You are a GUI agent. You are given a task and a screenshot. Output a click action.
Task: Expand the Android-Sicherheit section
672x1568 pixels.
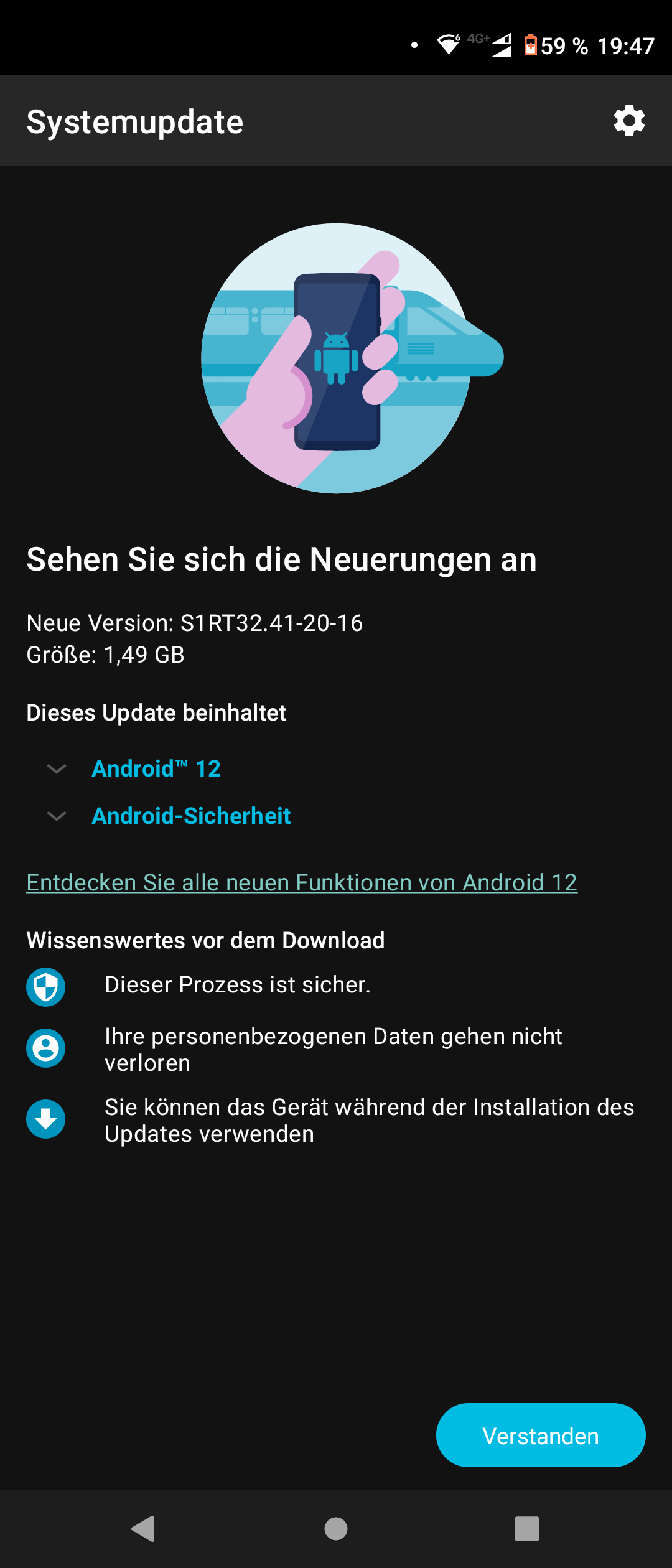pyautogui.click(x=190, y=816)
